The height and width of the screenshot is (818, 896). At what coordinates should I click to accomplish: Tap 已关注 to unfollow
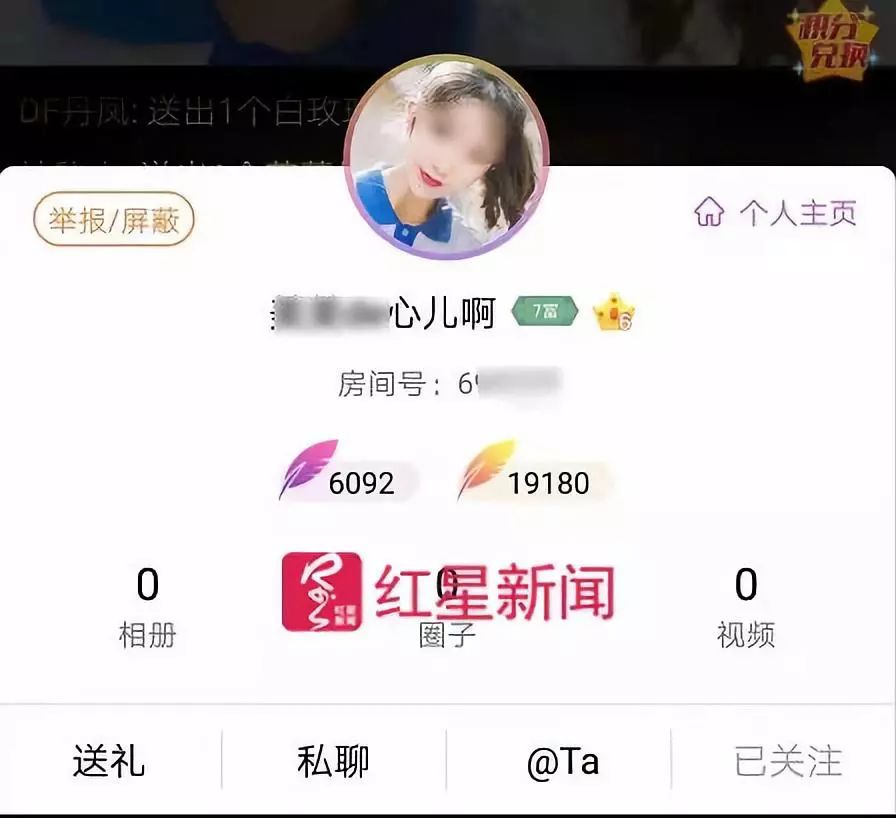point(788,761)
